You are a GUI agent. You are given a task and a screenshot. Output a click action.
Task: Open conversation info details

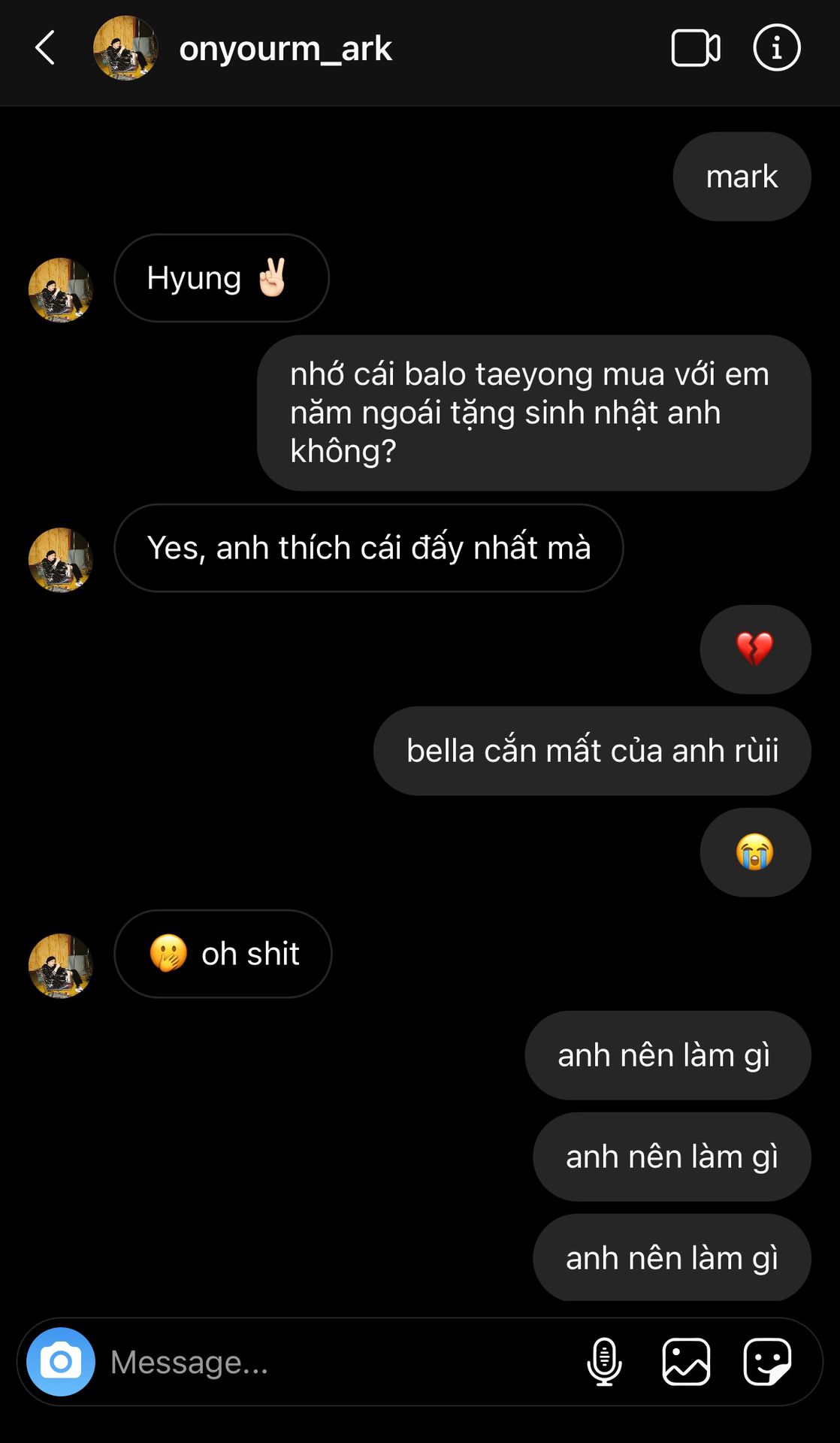pyautogui.click(x=776, y=48)
